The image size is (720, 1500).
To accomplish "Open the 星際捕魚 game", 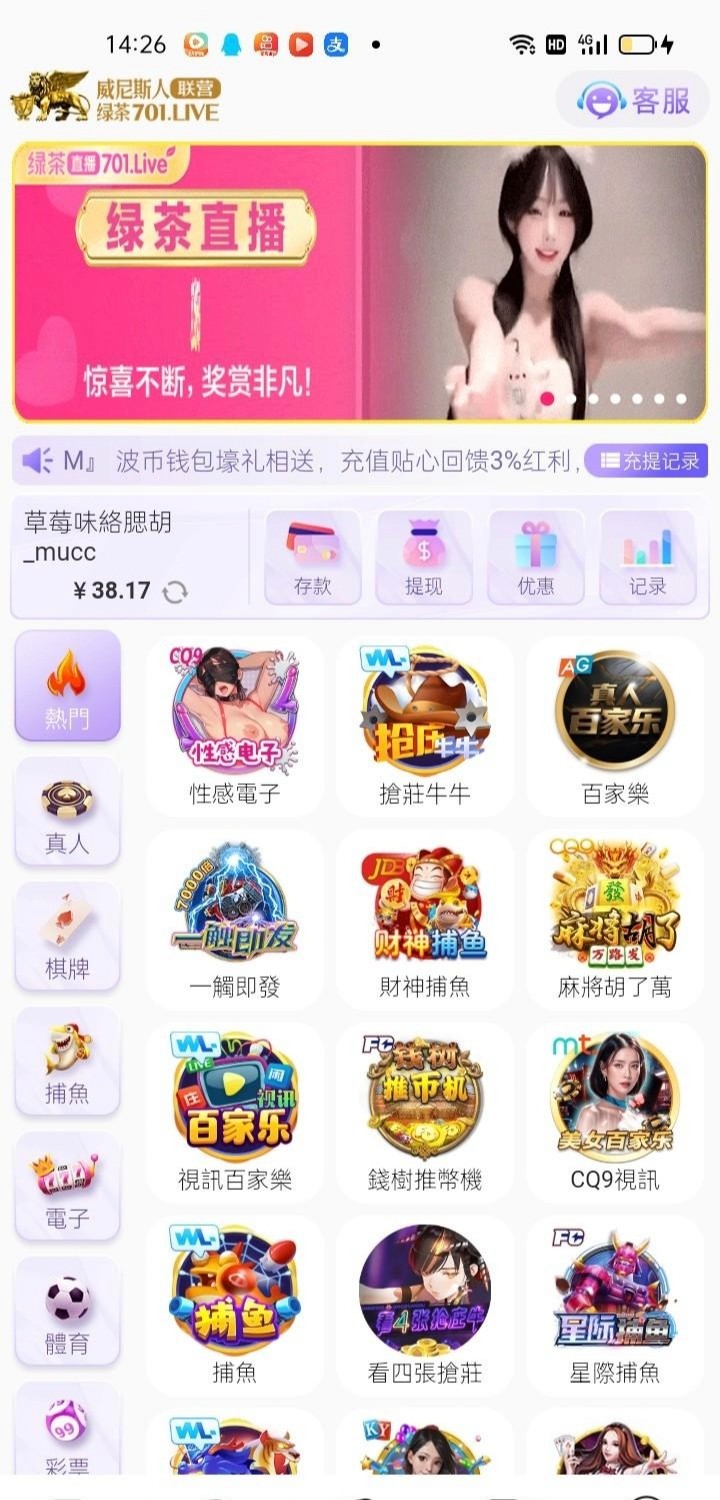I will pyautogui.click(x=615, y=1305).
